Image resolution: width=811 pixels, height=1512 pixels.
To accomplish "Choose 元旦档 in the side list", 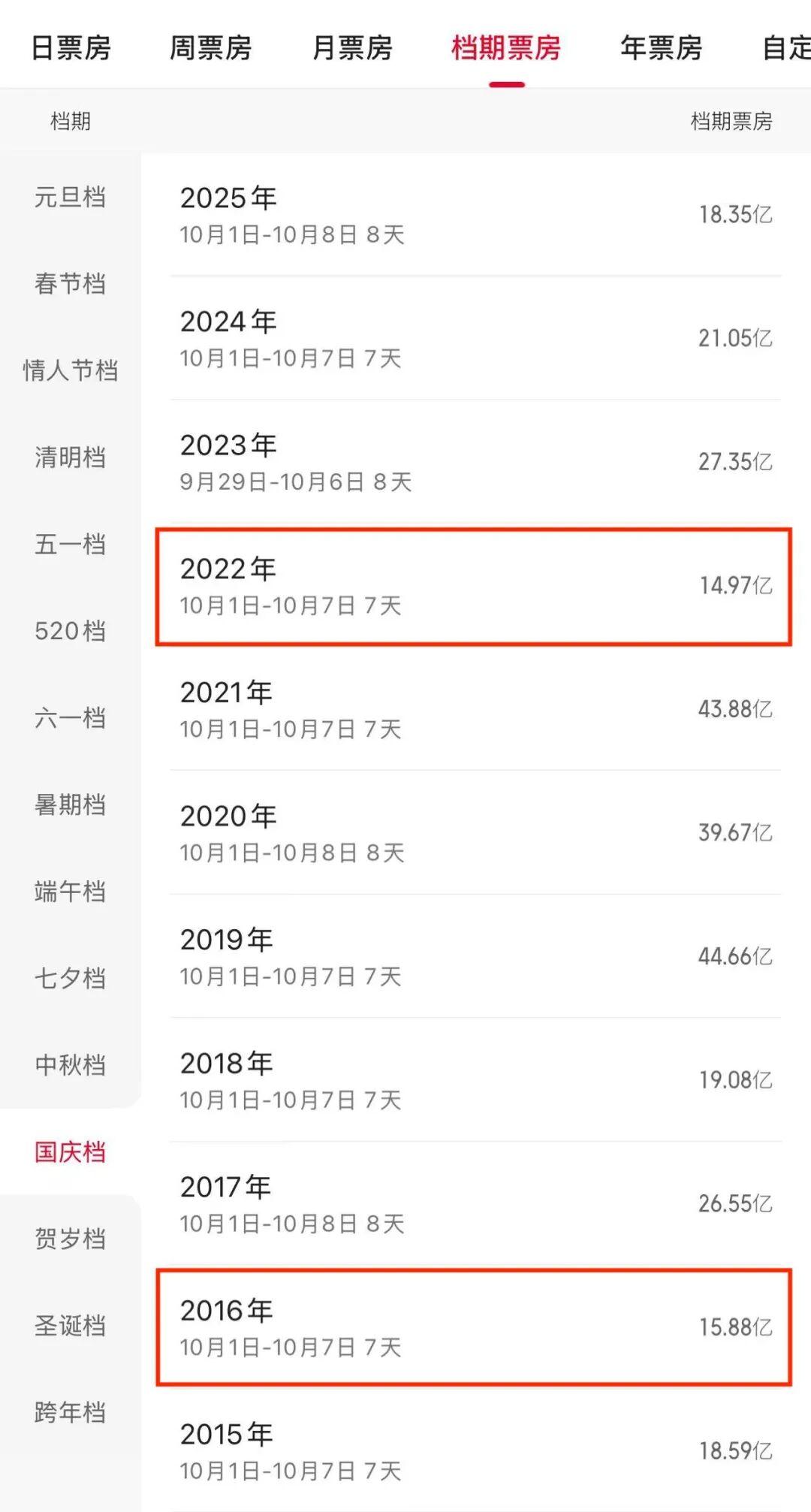I will 70,198.
